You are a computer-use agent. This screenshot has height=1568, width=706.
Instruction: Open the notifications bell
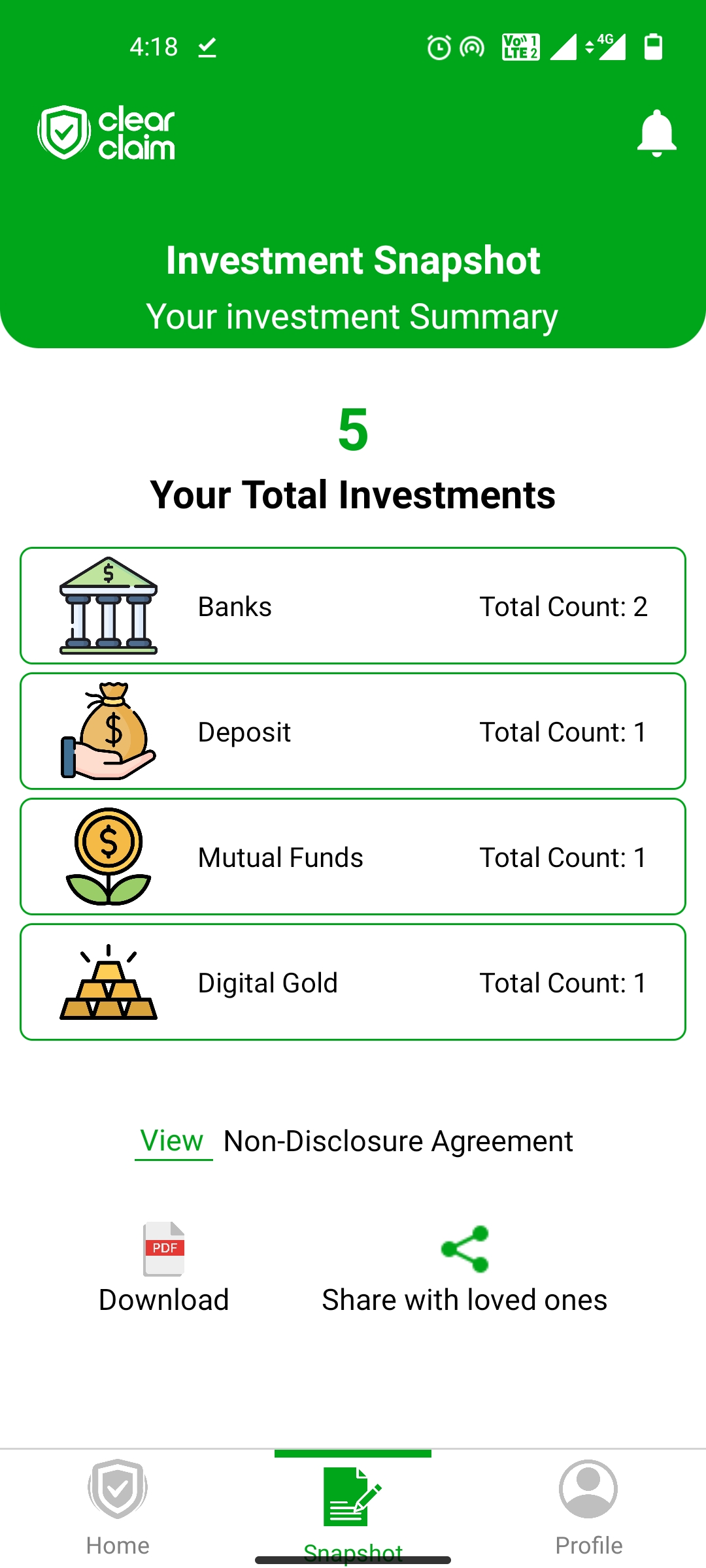tap(656, 133)
